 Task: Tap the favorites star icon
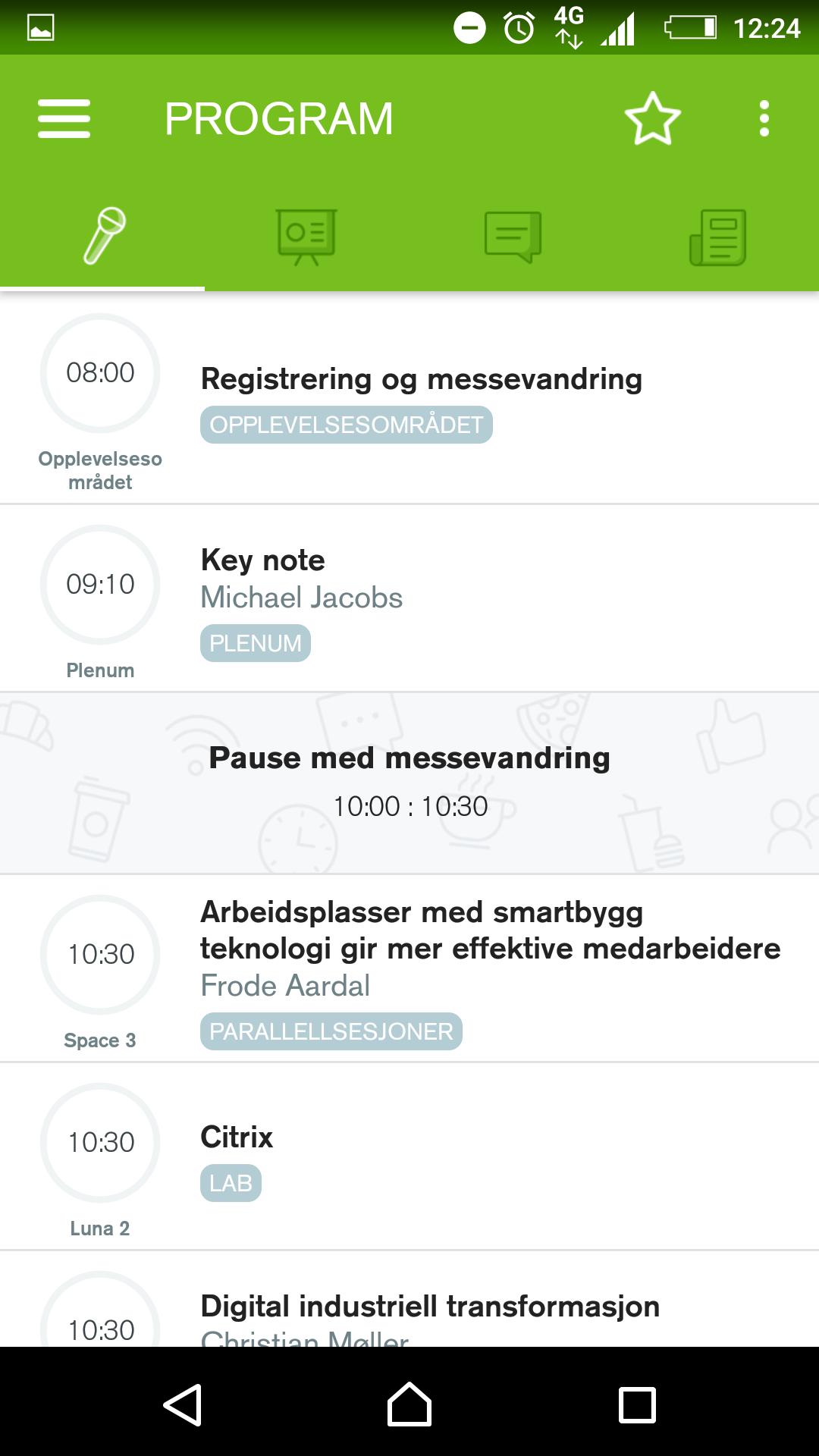pos(652,119)
